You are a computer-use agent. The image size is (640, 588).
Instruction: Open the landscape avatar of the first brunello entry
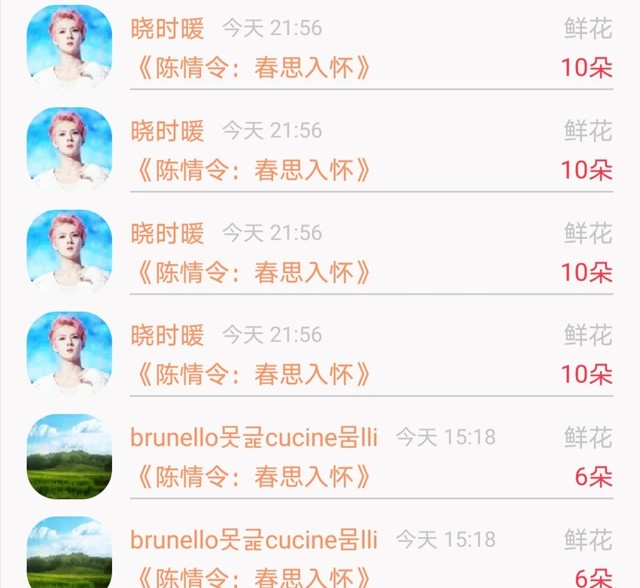pyautogui.click(x=69, y=457)
